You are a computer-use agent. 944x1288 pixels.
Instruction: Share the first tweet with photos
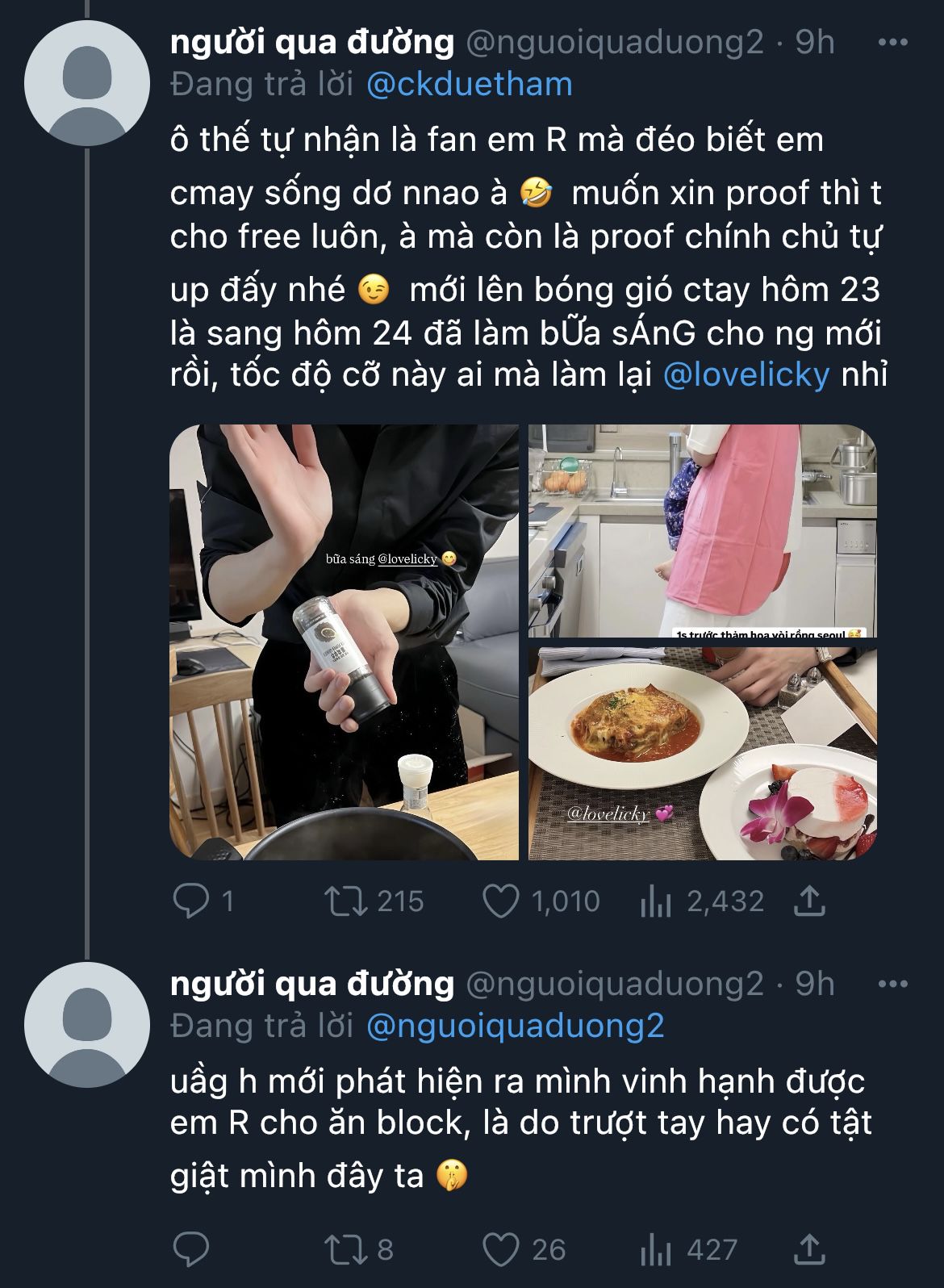[x=809, y=901]
